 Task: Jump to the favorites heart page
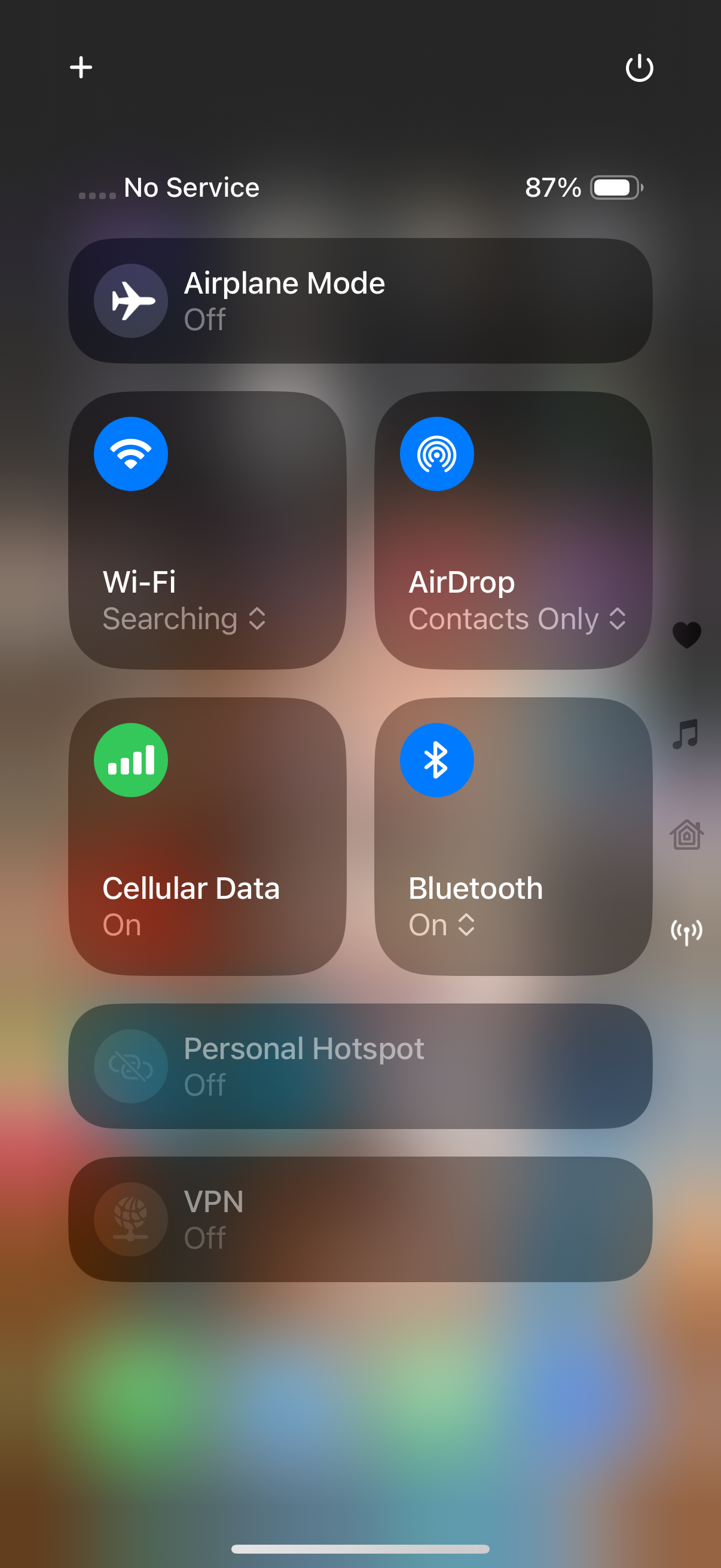click(x=686, y=635)
